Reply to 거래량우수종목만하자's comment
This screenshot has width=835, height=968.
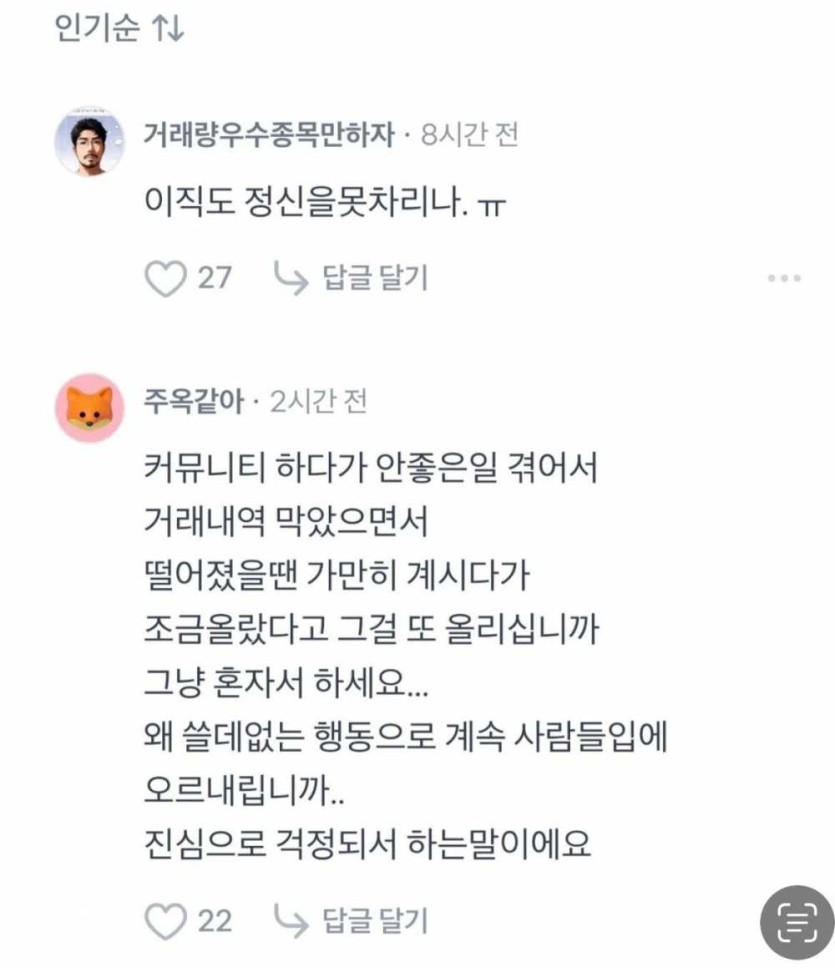click(350, 278)
